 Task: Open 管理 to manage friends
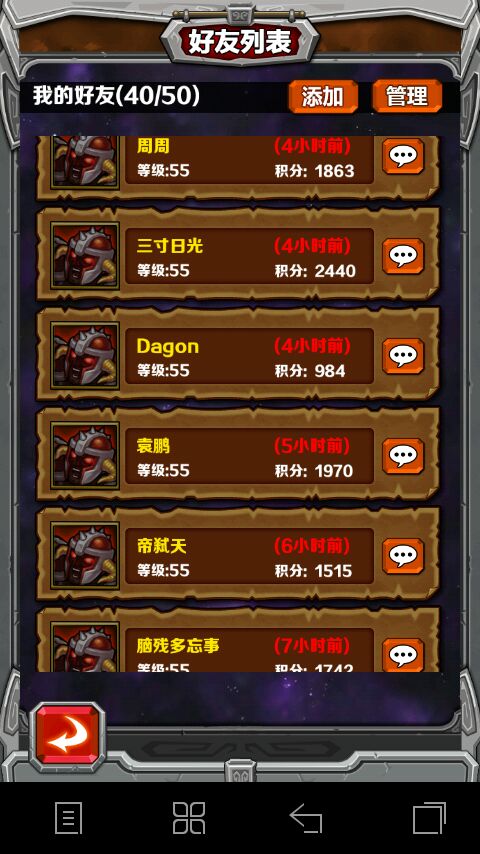[x=407, y=97]
